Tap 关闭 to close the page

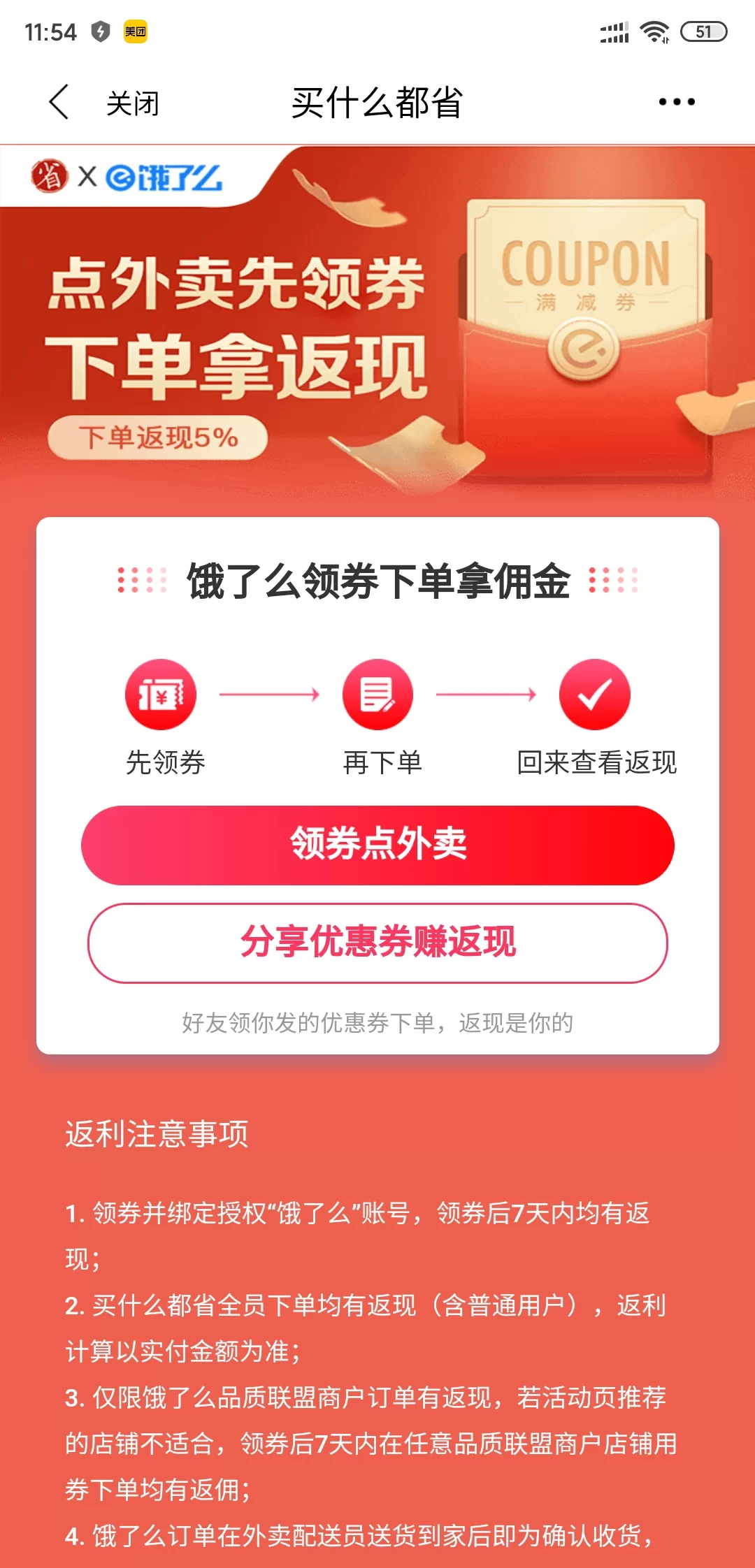pos(133,103)
